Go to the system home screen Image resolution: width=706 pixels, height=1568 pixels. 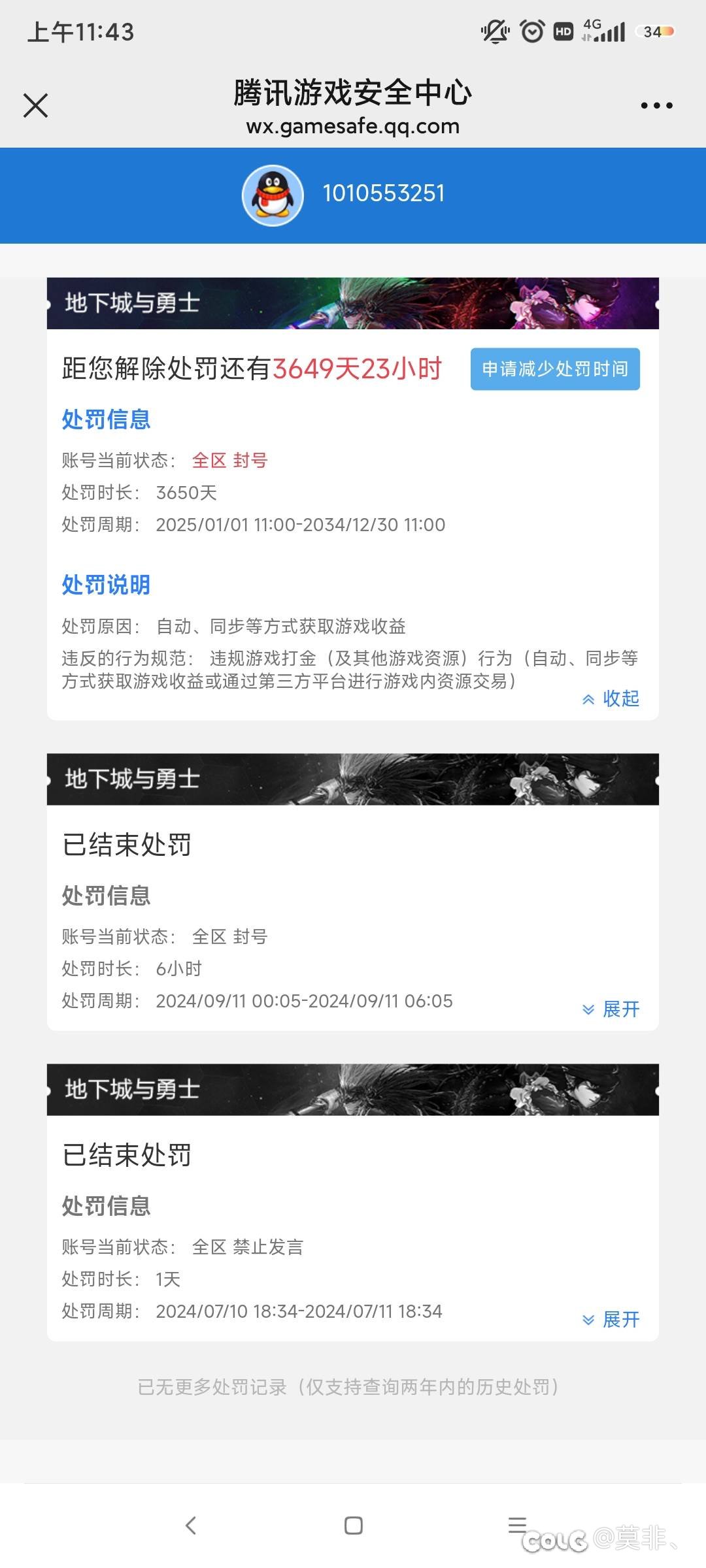click(x=353, y=1526)
